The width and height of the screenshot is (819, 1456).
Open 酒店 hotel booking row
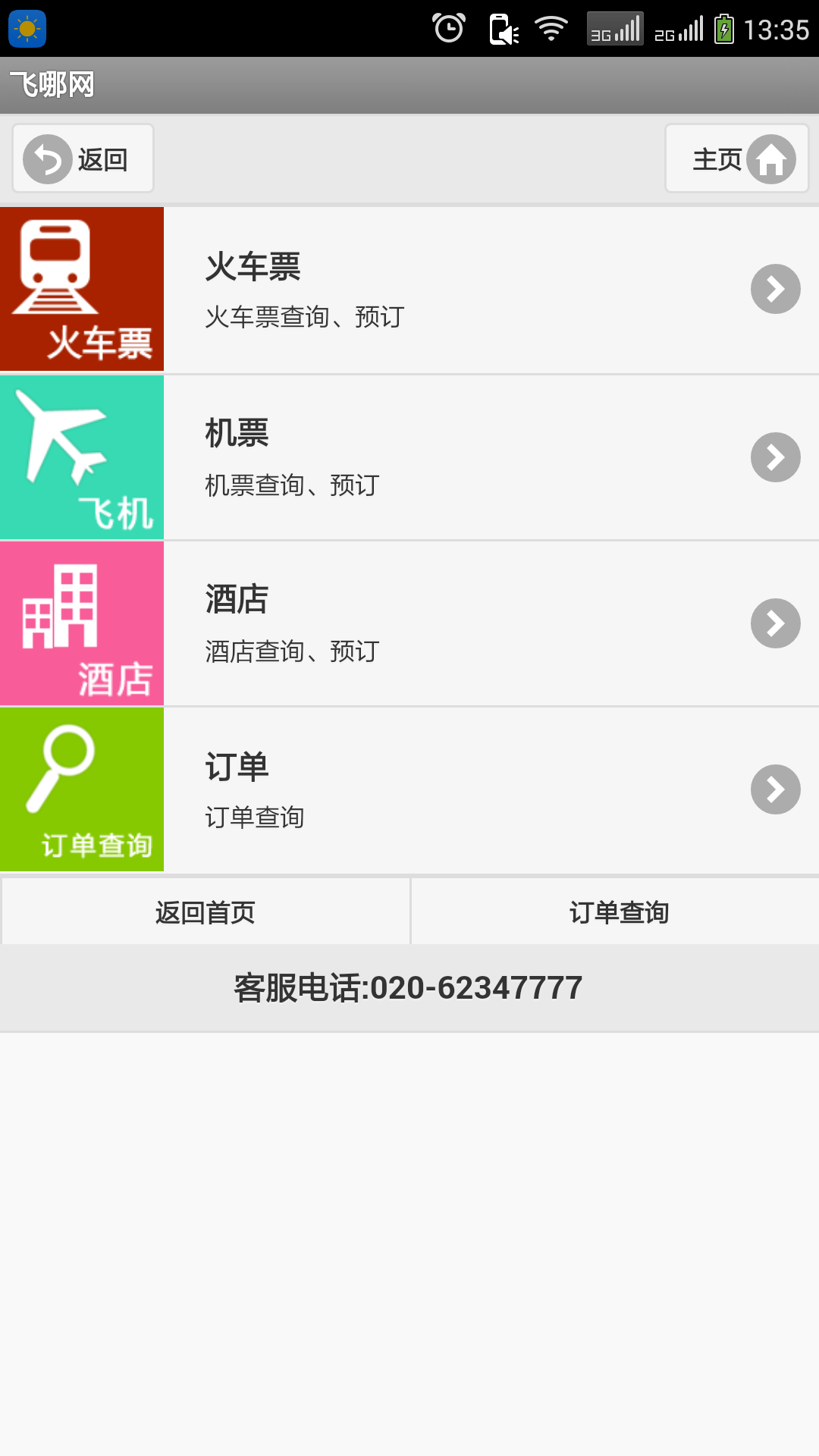(x=409, y=623)
